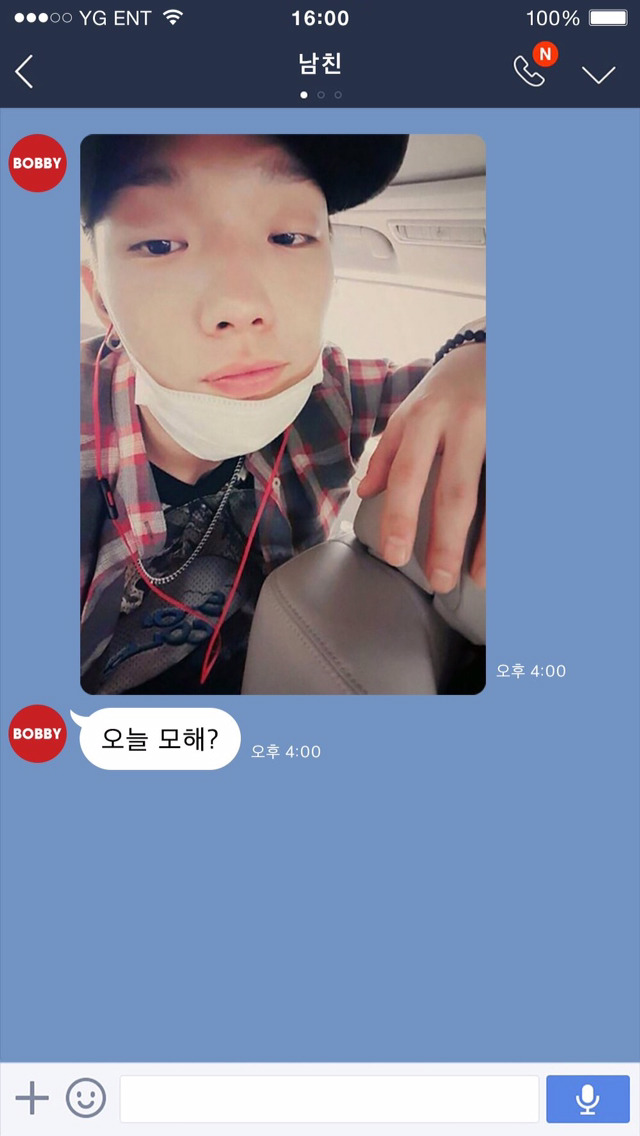Open the emoji sticker picker

click(x=86, y=1098)
